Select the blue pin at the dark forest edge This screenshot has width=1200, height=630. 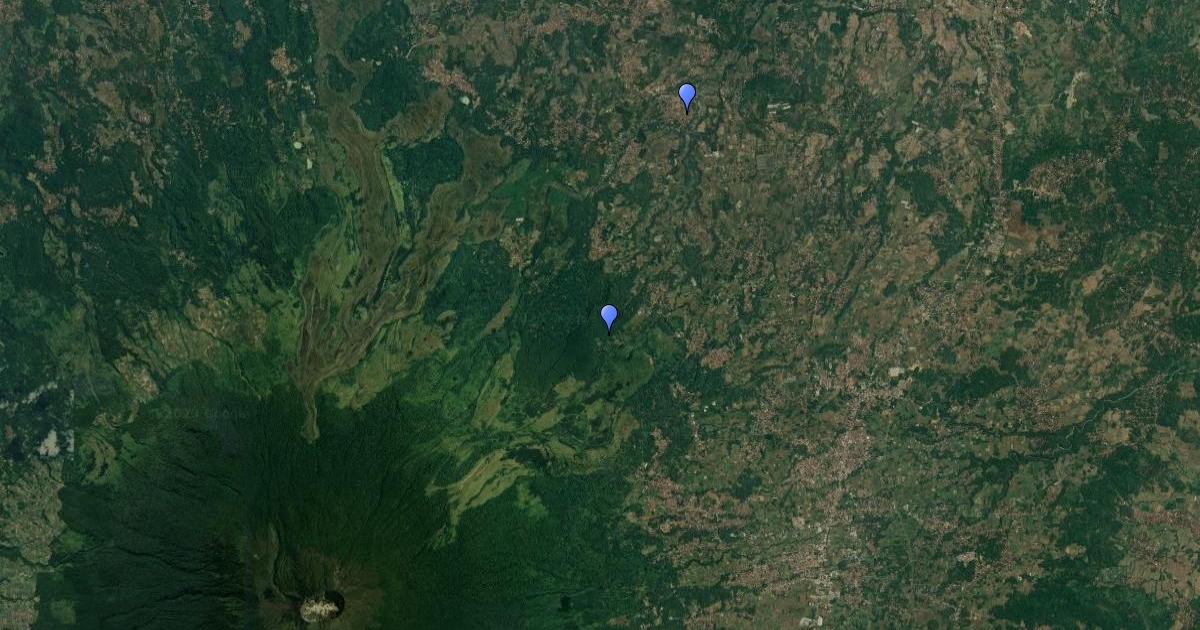point(609,317)
